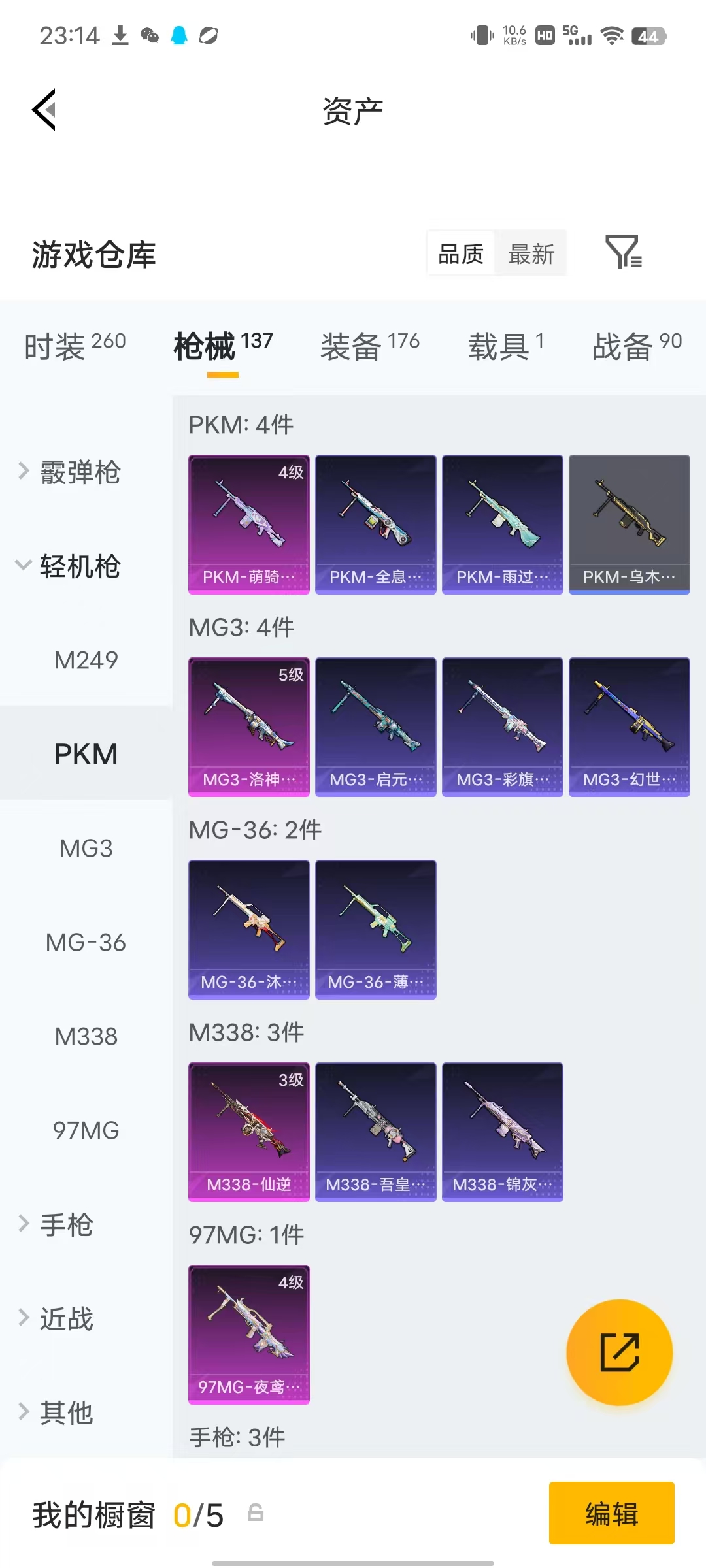Image resolution: width=706 pixels, height=1568 pixels.
Task: Select M249 in the side list
Action: point(86,660)
